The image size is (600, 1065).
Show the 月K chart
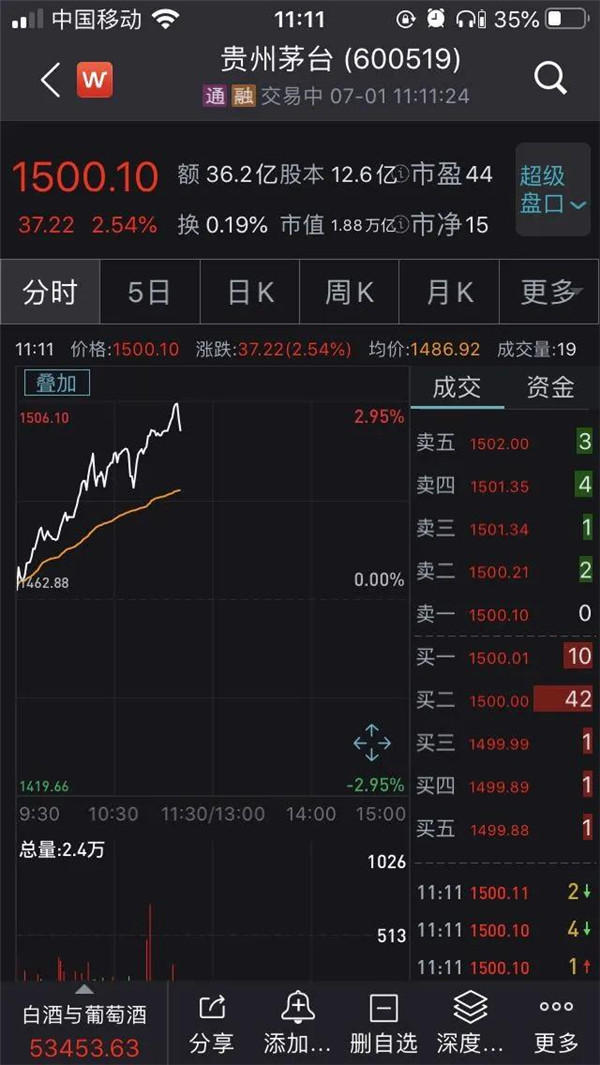[x=449, y=292]
